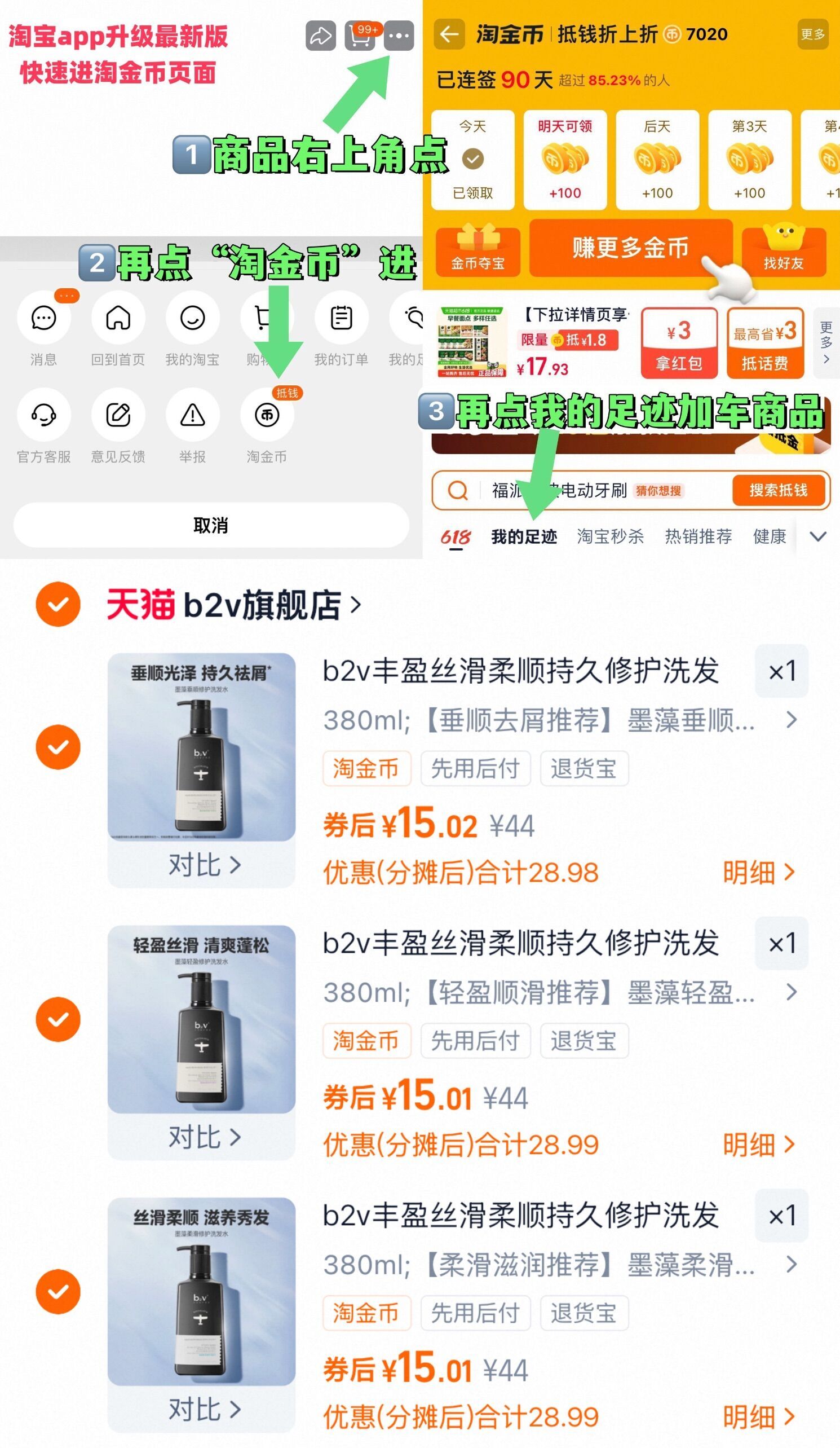Click the "..." more options icon
This screenshot has width=840, height=1448.
(x=399, y=36)
